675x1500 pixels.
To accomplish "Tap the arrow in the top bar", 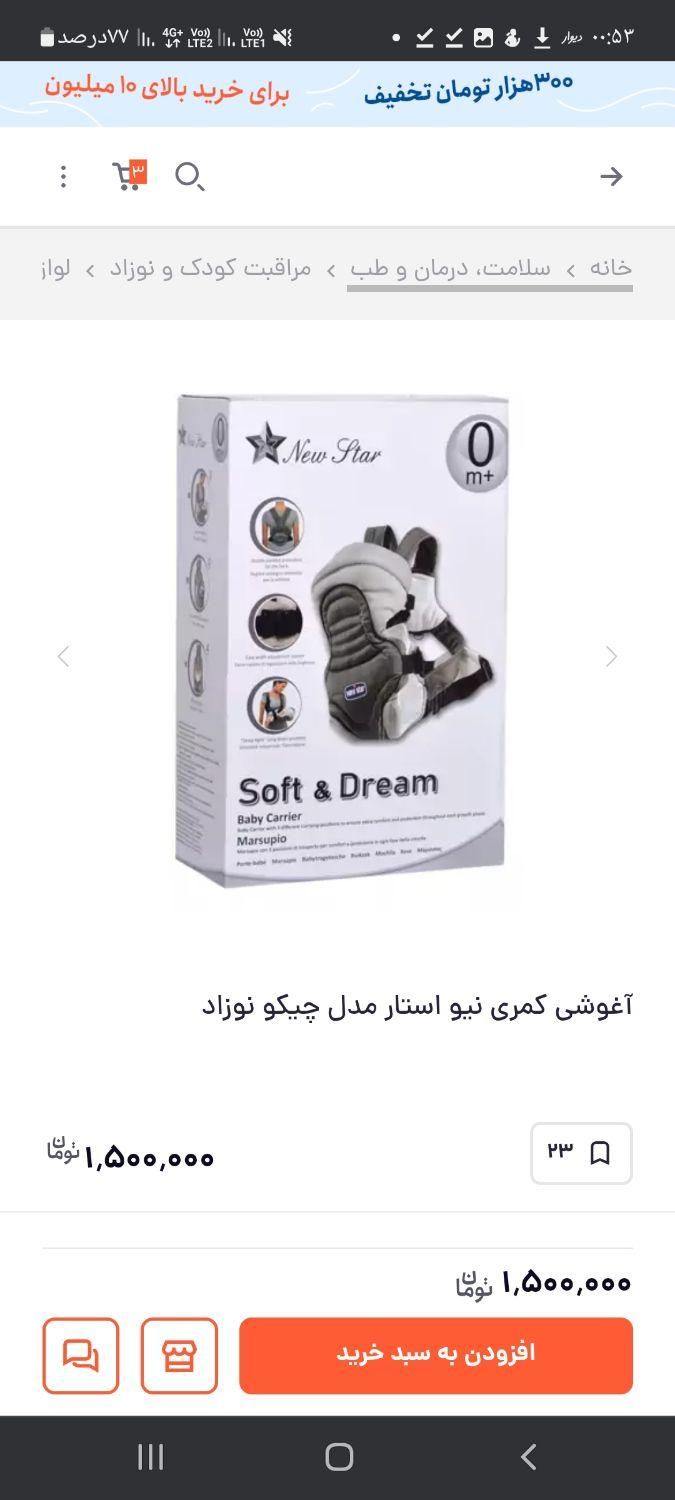I will (611, 177).
